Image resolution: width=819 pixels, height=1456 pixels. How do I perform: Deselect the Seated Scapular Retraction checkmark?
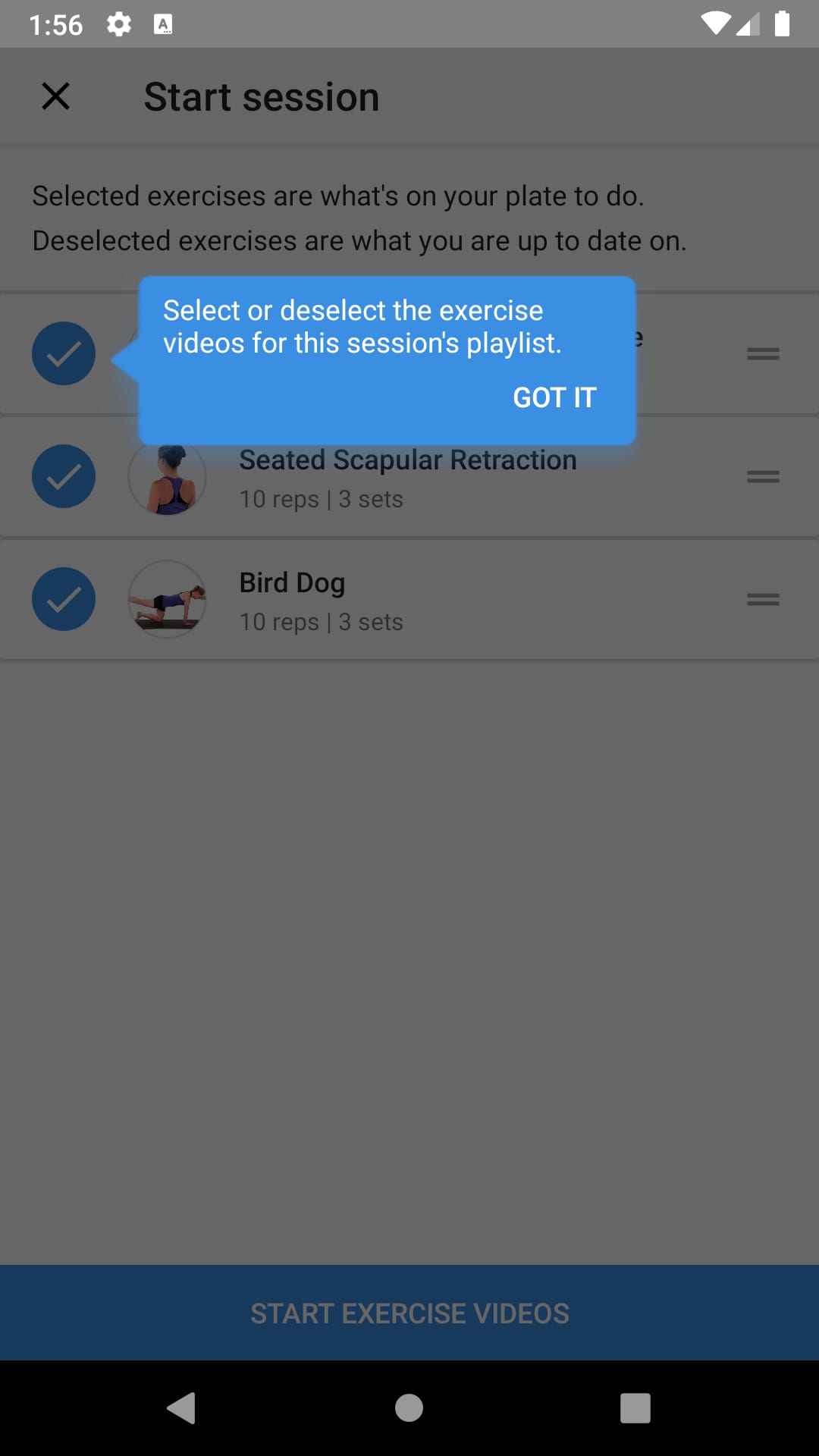[64, 476]
